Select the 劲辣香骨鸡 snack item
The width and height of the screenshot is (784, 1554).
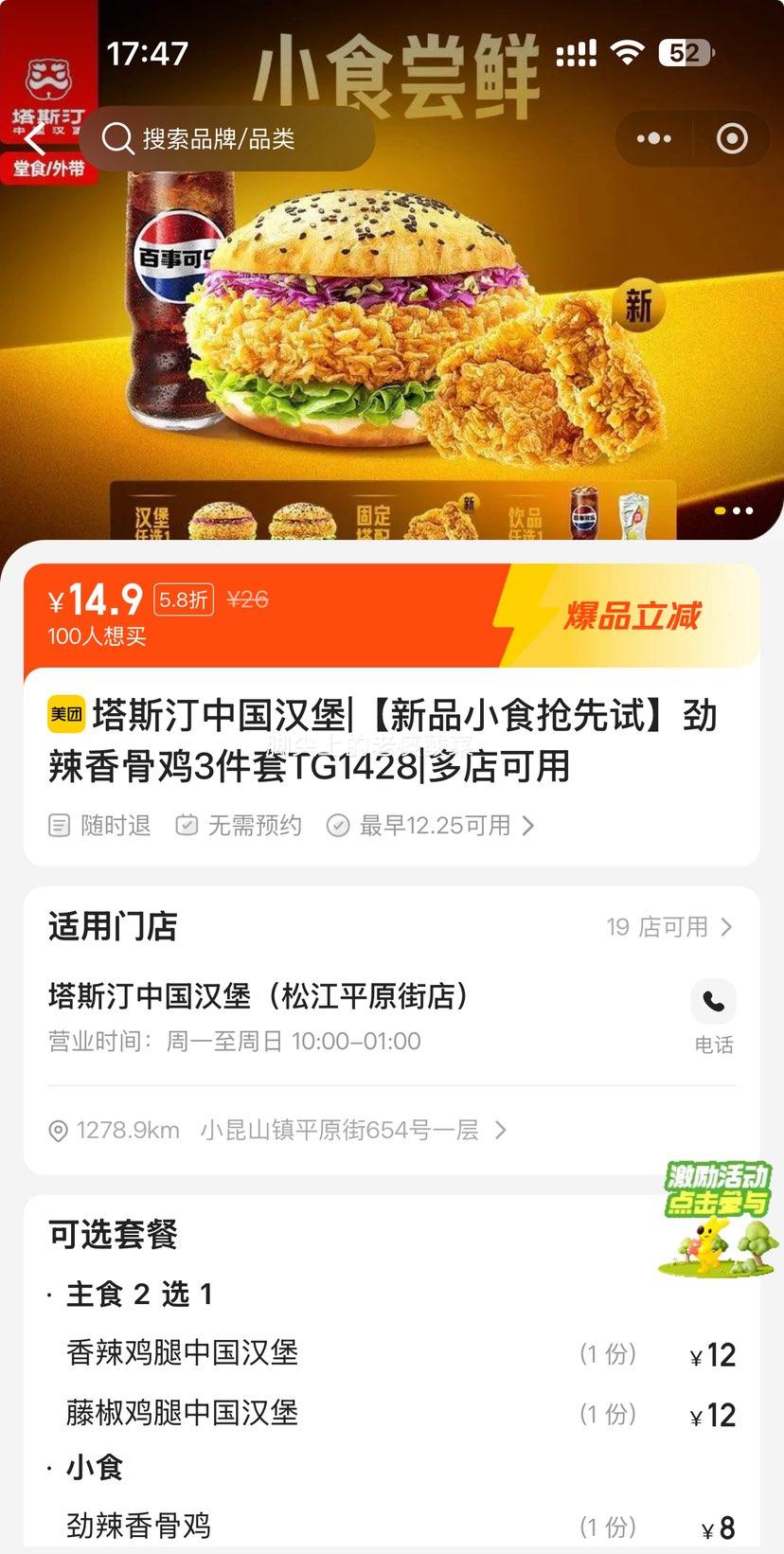coord(138,1525)
